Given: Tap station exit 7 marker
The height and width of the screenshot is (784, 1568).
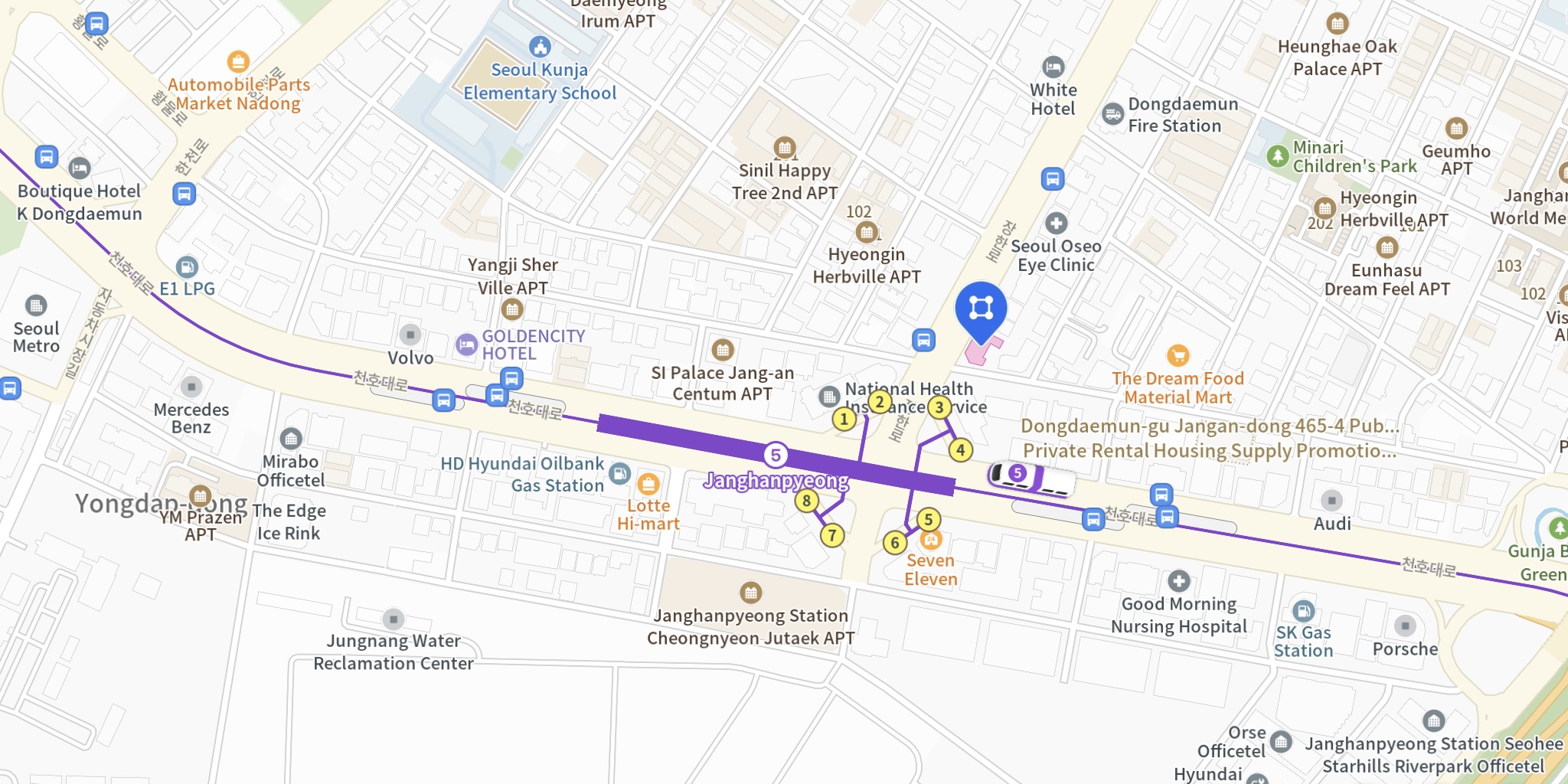Looking at the screenshot, I should pyautogui.click(x=832, y=535).
